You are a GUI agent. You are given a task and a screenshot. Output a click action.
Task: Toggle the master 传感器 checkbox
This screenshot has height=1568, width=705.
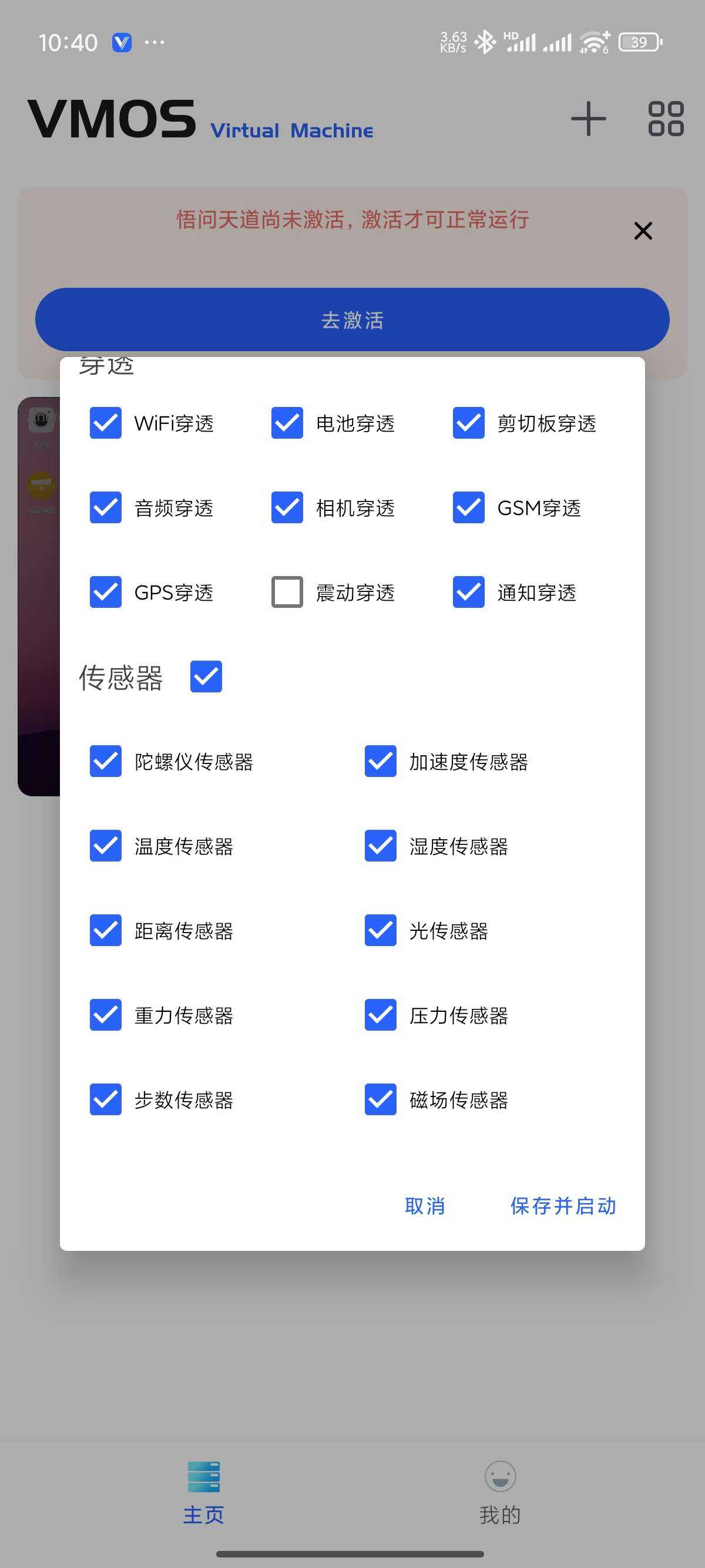click(206, 677)
